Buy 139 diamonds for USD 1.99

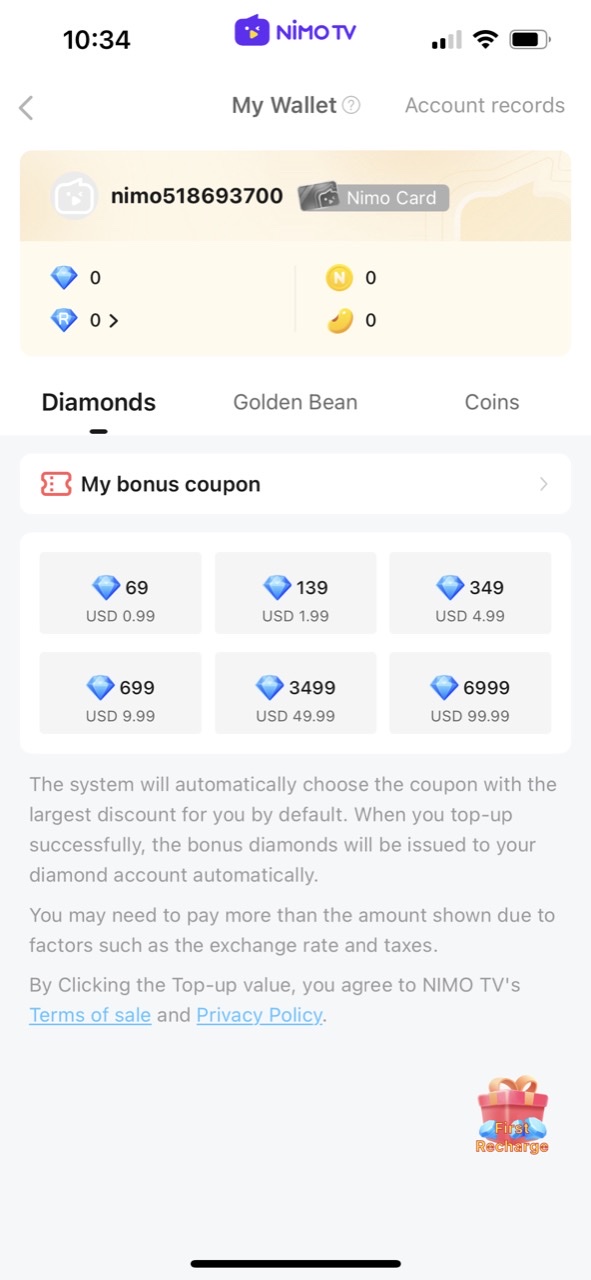point(295,593)
